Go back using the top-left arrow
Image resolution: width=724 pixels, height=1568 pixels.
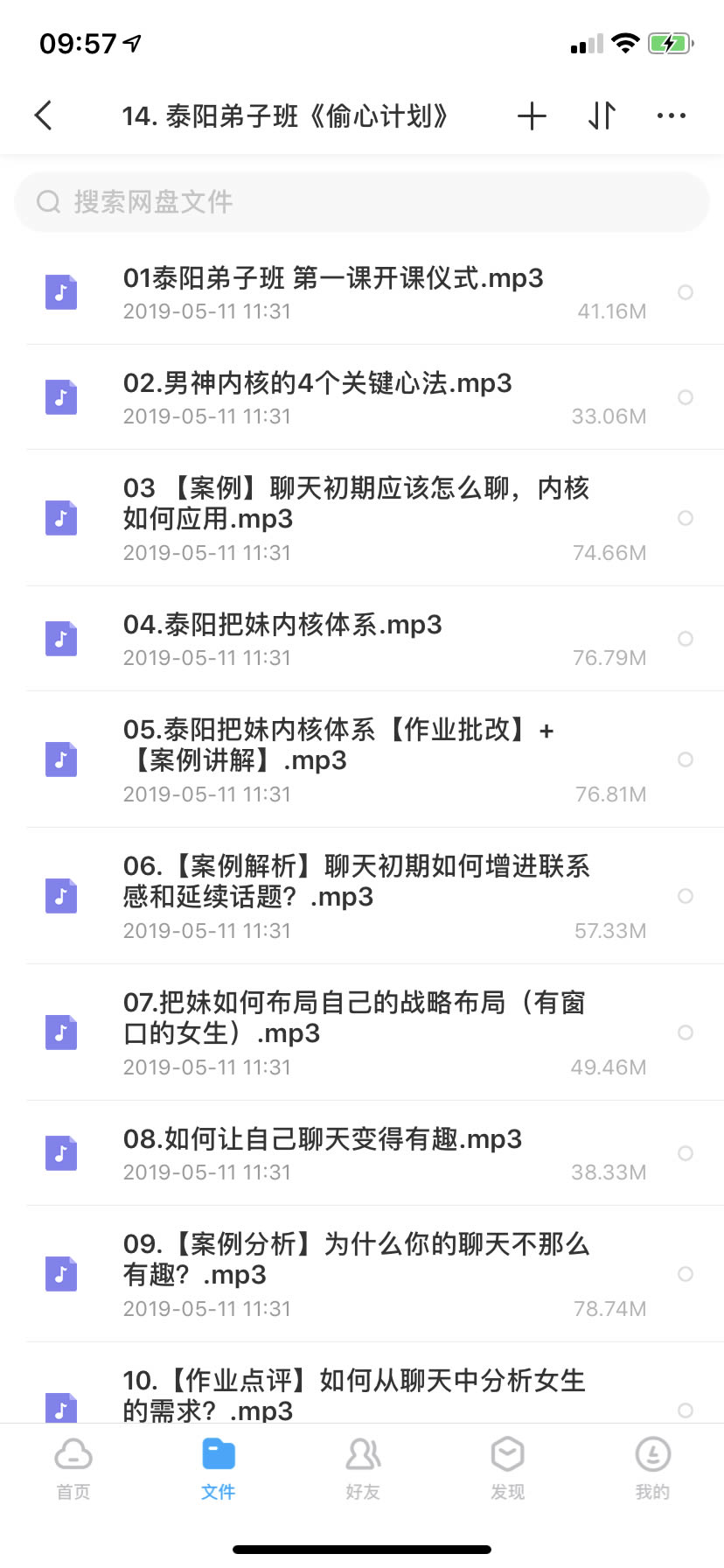[43, 115]
